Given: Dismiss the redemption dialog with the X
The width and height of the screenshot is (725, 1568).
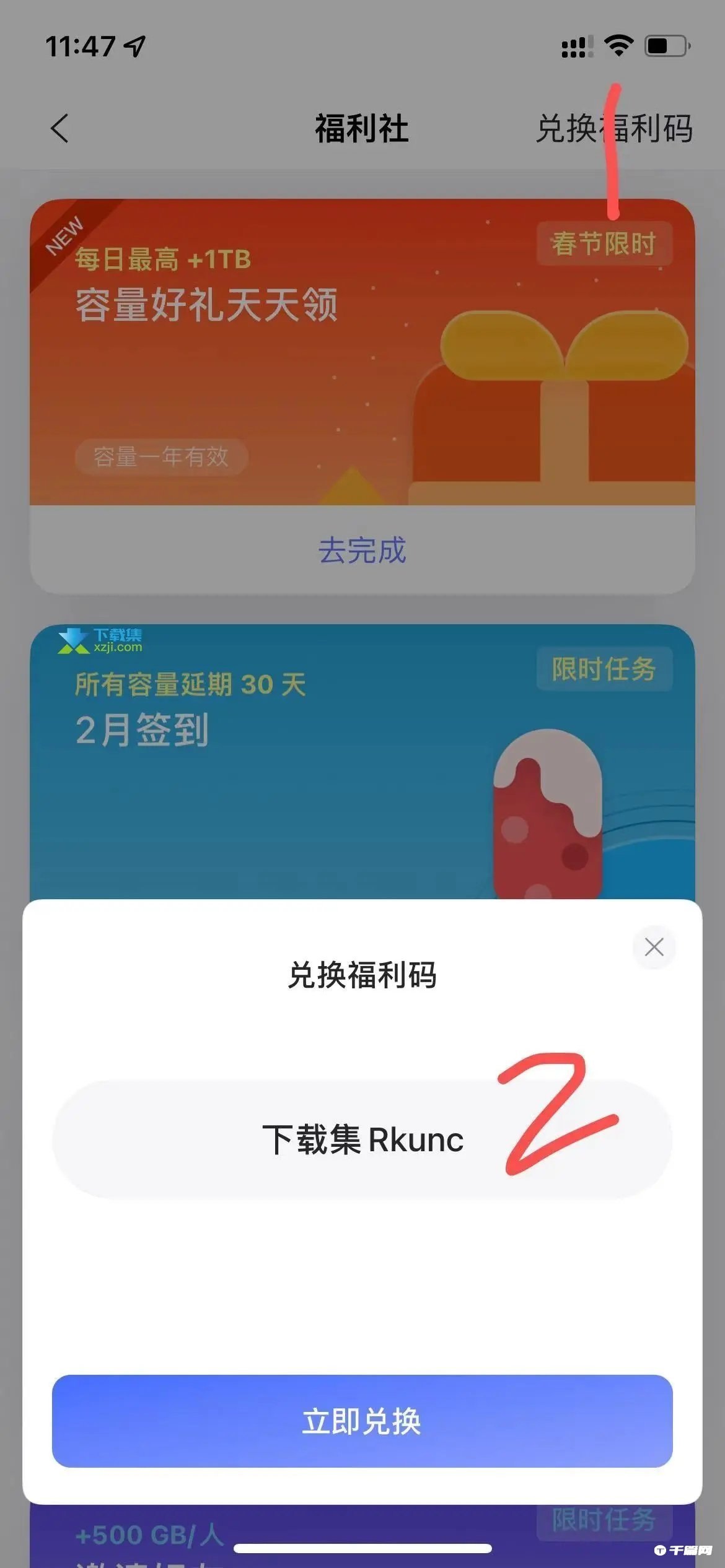Looking at the screenshot, I should pos(654,947).
